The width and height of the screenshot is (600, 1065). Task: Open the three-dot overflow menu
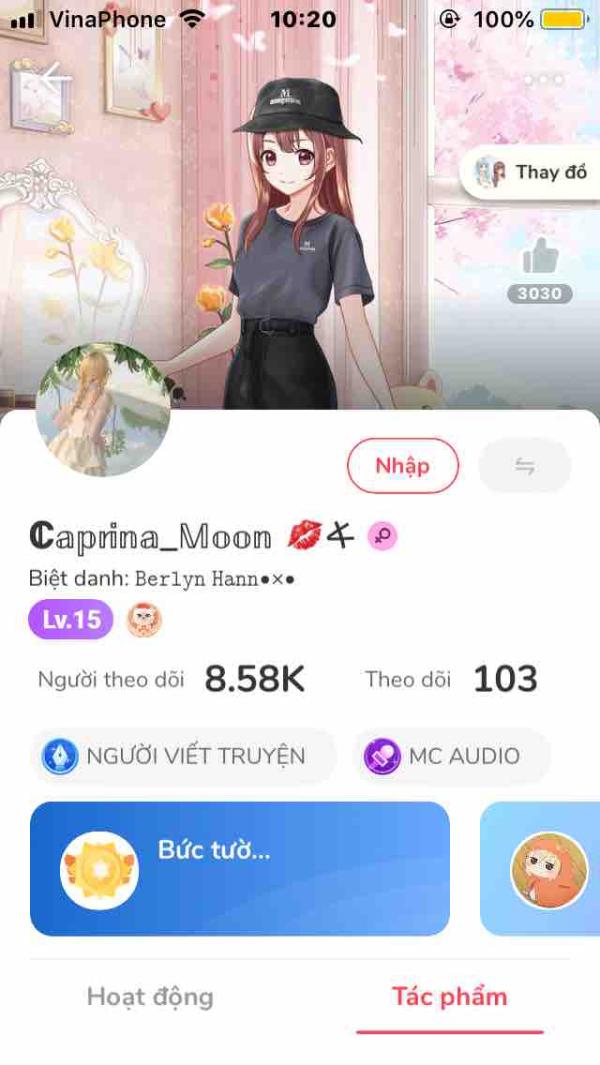pos(544,80)
